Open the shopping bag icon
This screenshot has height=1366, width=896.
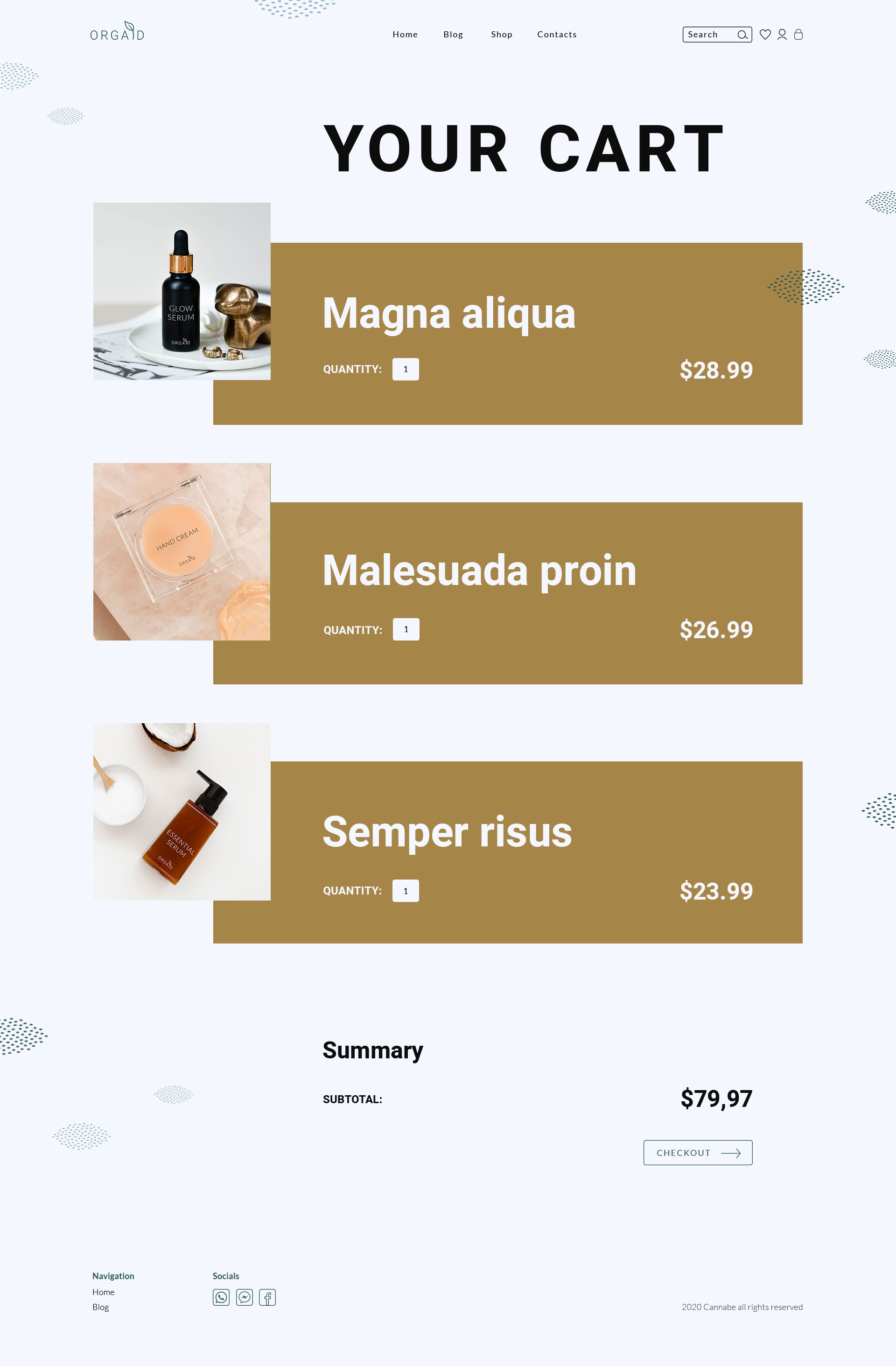pyautogui.click(x=798, y=35)
